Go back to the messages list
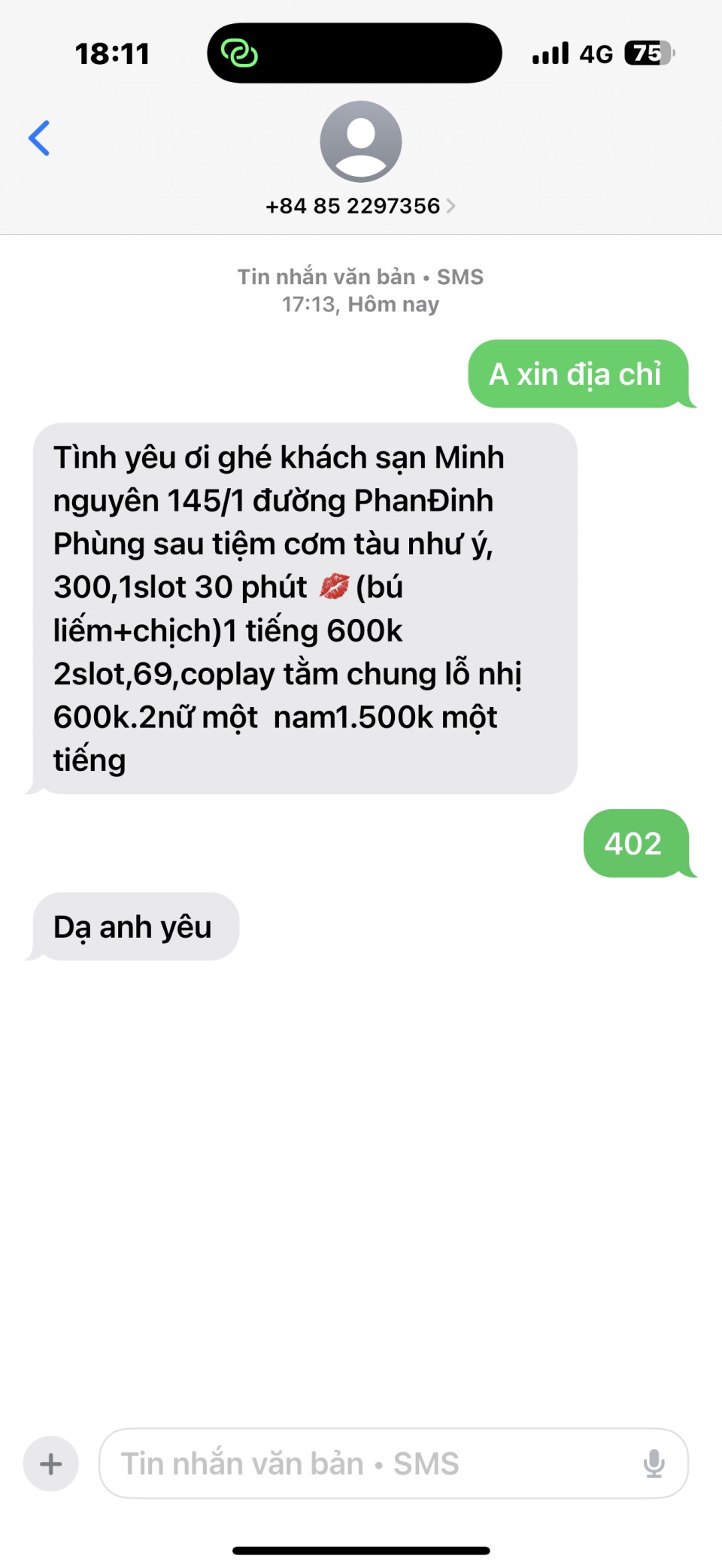 pyautogui.click(x=39, y=138)
